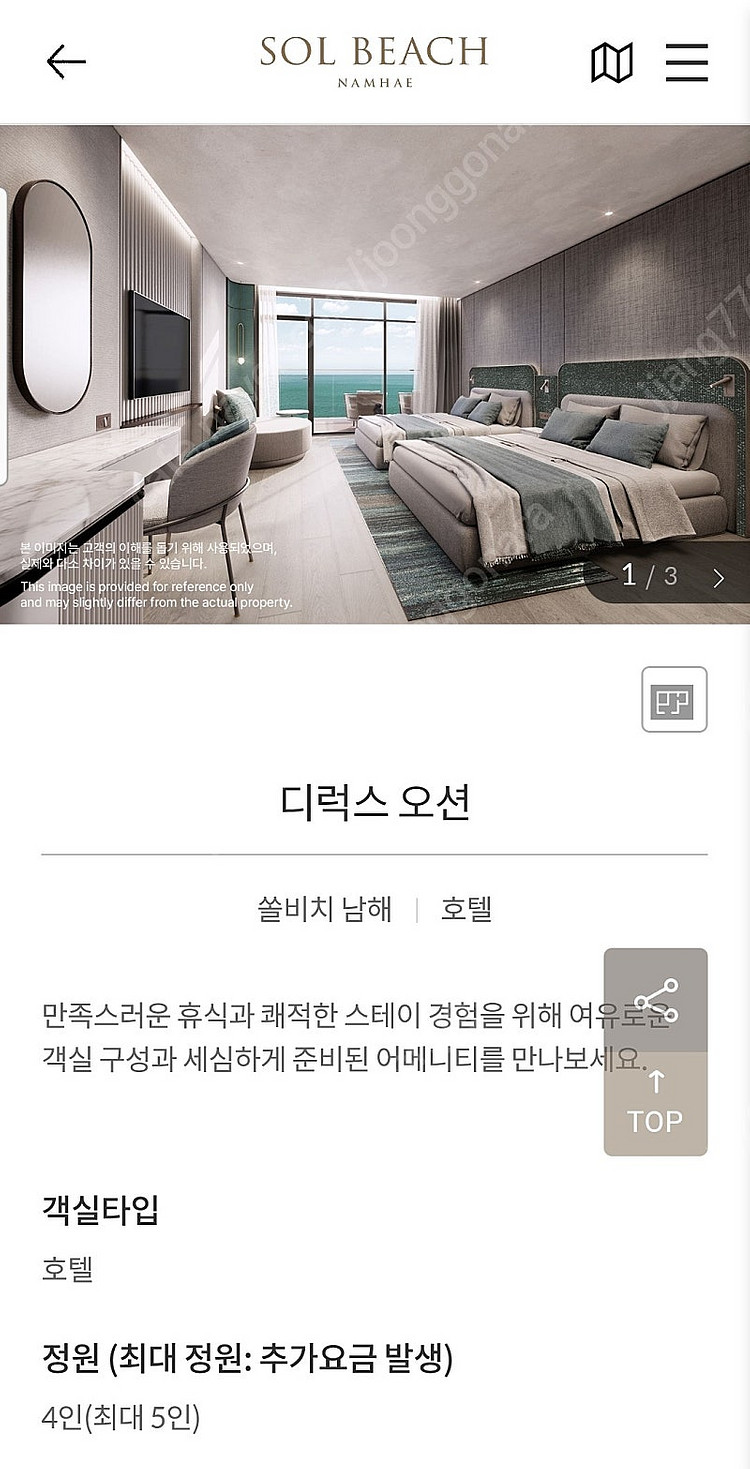Show next room photo with arrow
This screenshot has height=1469, width=750.
pyautogui.click(x=718, y=577)
